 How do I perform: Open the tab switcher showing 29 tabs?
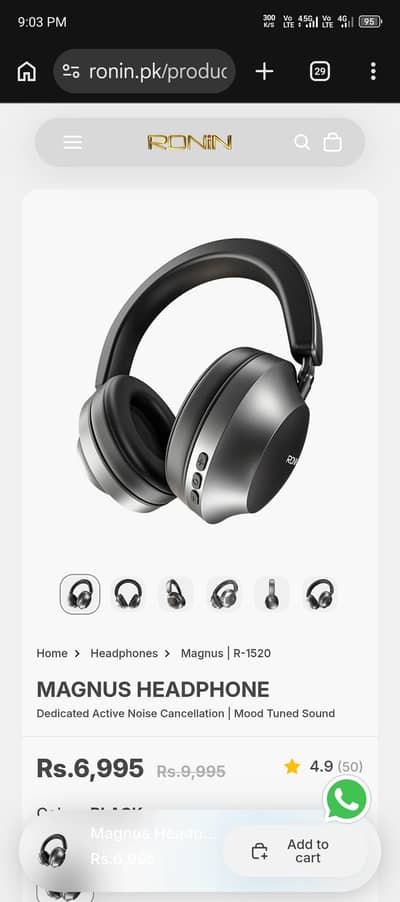click(x=320, y=72)
